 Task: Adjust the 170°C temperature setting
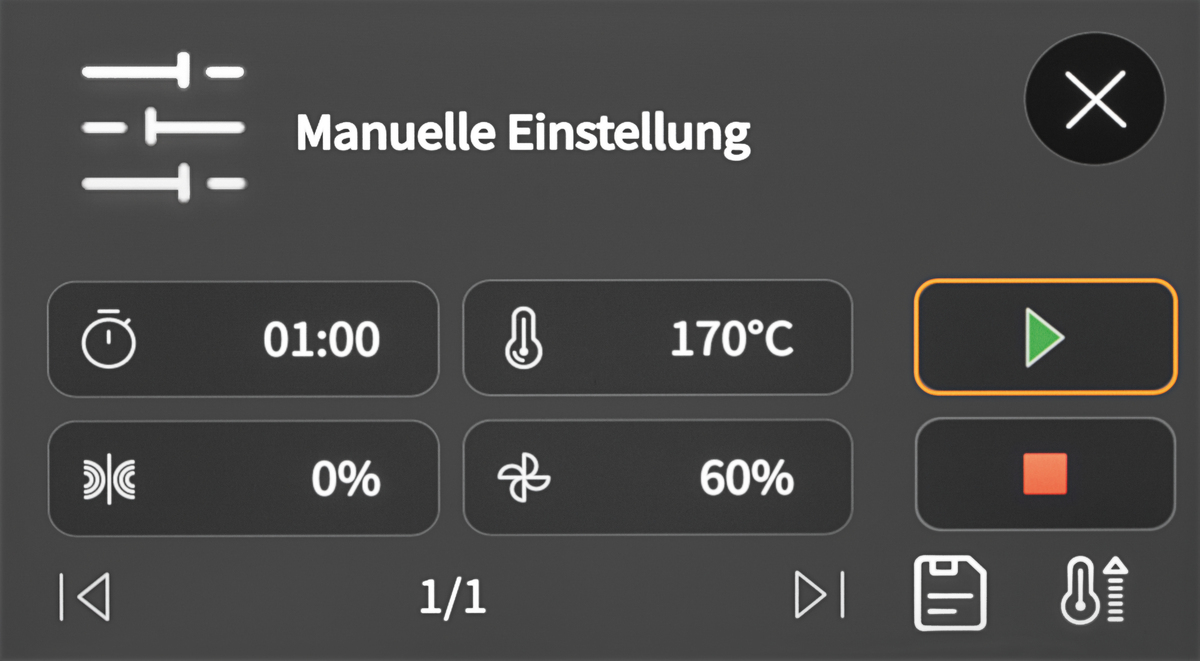click(657, 339)
